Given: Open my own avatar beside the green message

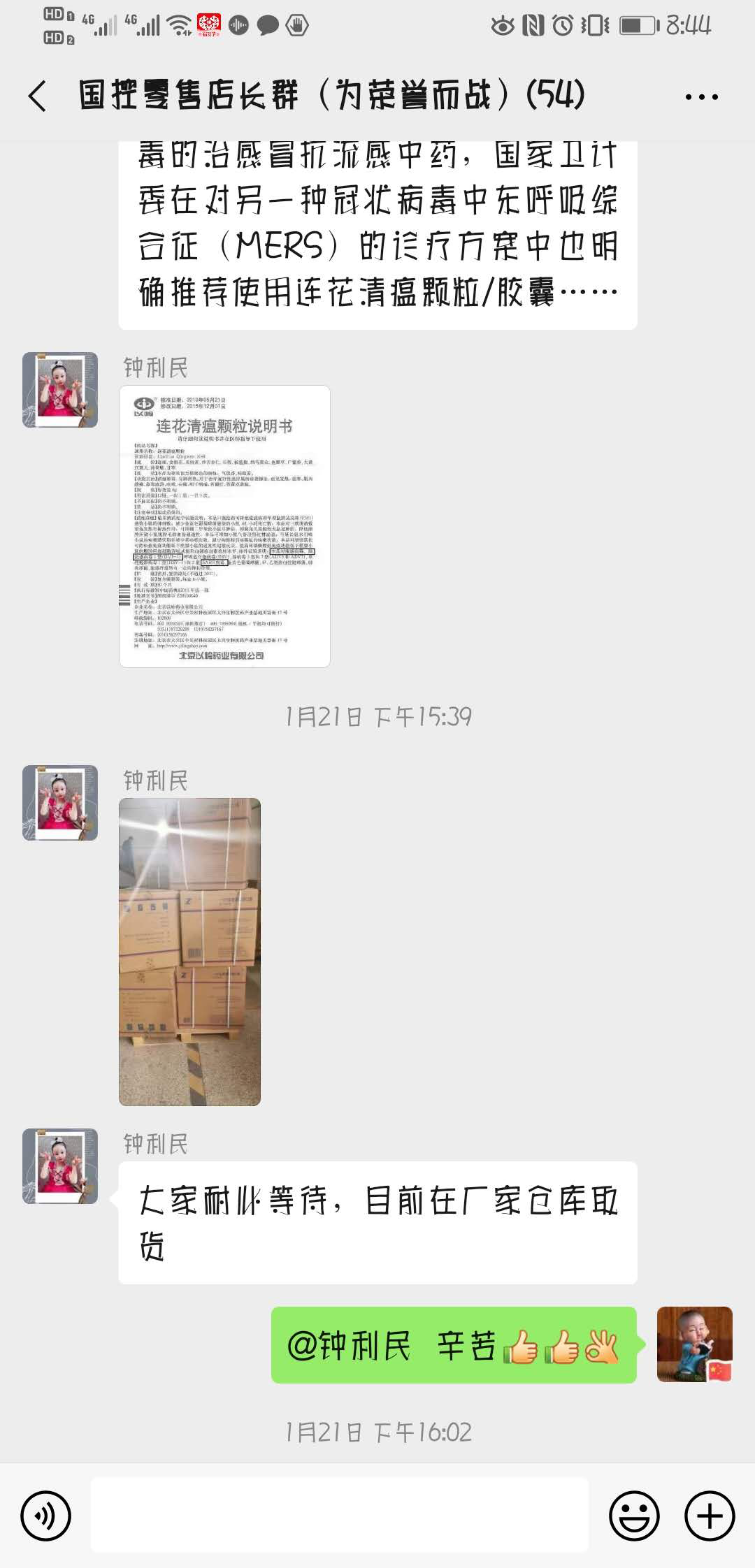Looking at the screenshot, I should point(694,1344).
